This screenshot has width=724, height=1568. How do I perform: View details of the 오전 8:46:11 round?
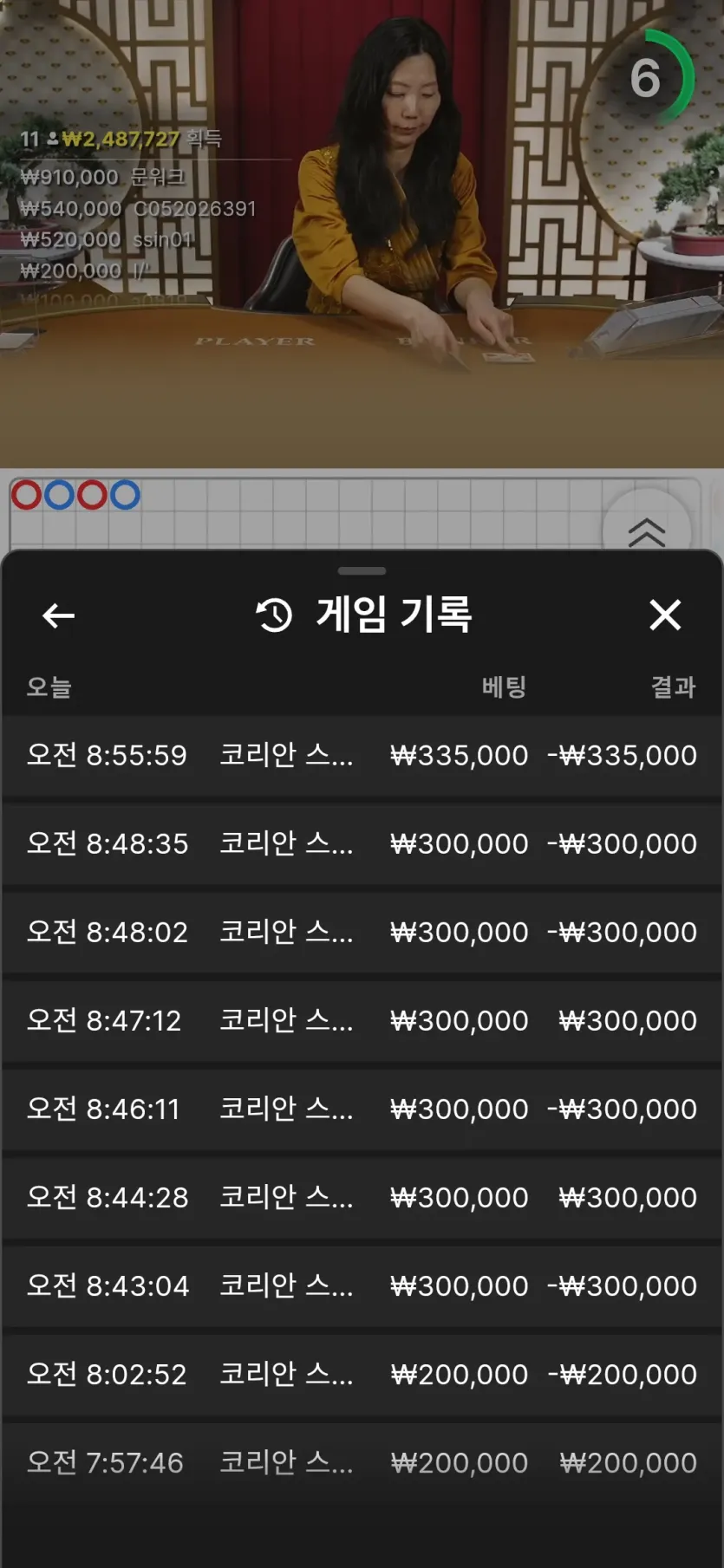point(362,1109)
